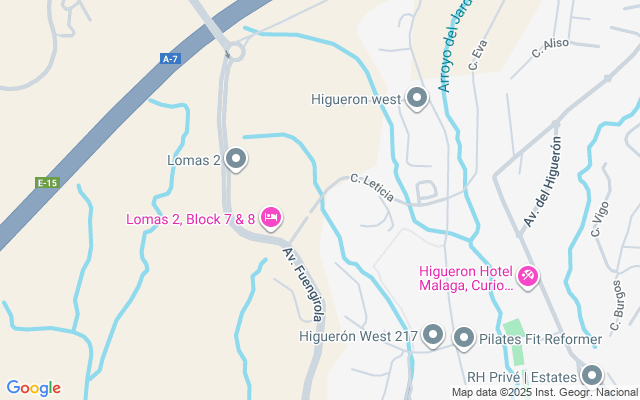Select the Pilates Fit Reformer marker

point(464,338)
